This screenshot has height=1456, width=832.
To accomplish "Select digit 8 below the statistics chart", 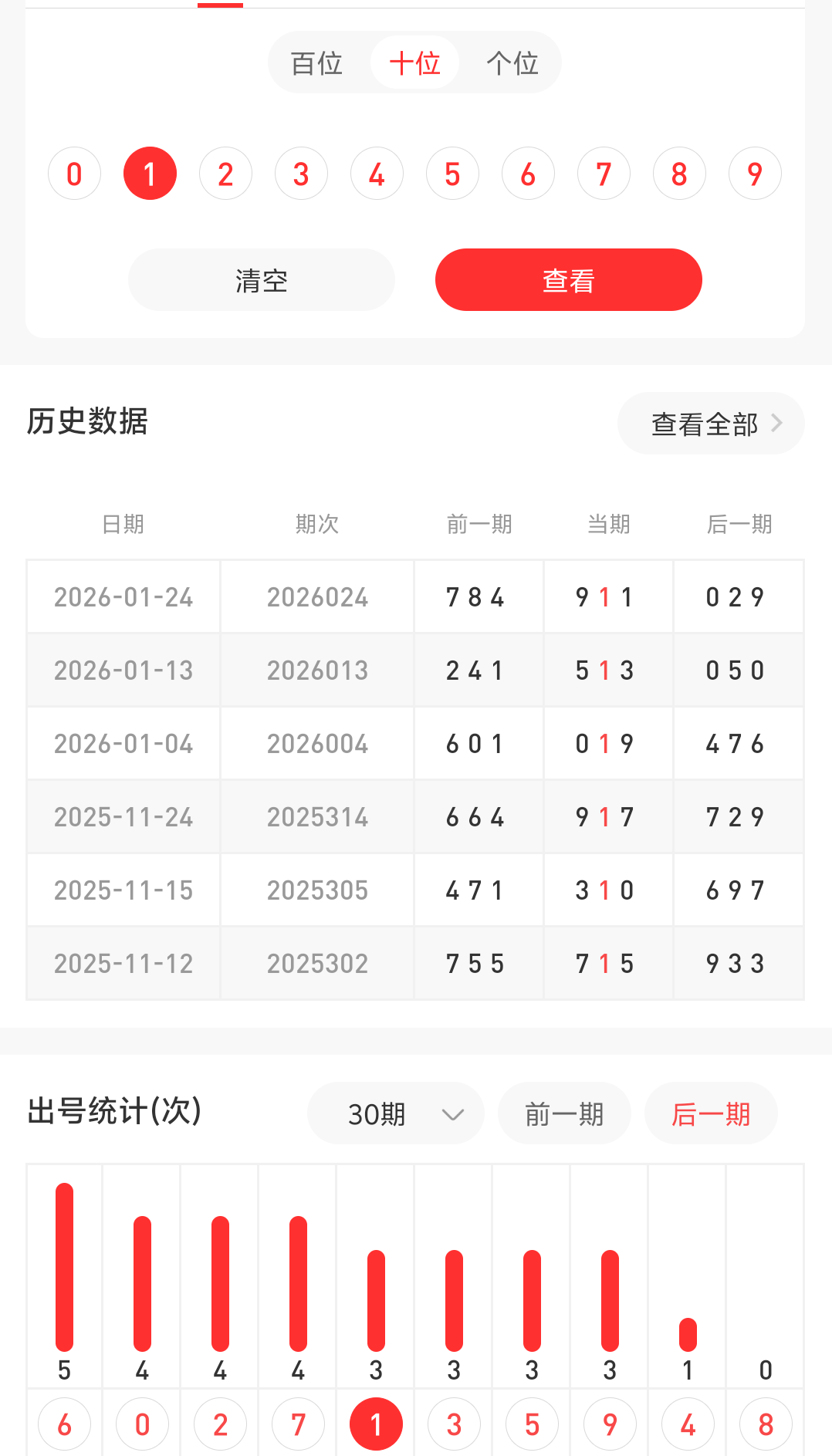I will pyautogui.click(x=765, y=1424).
